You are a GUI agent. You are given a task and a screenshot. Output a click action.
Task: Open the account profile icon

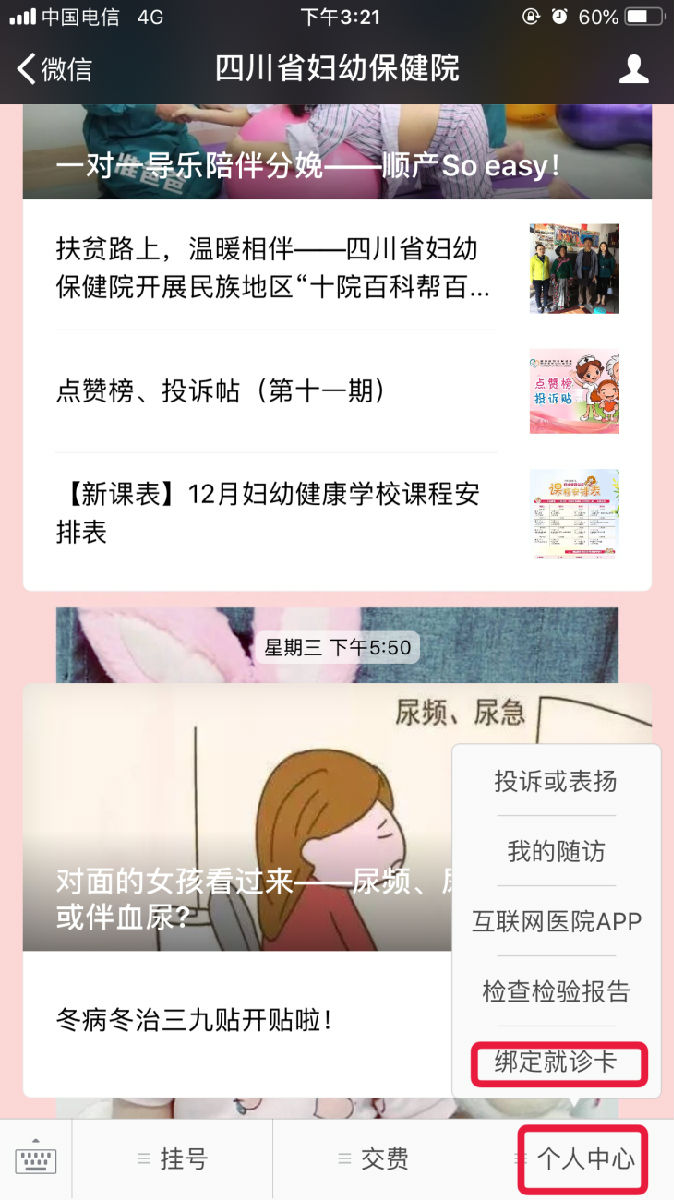(633, 68)
